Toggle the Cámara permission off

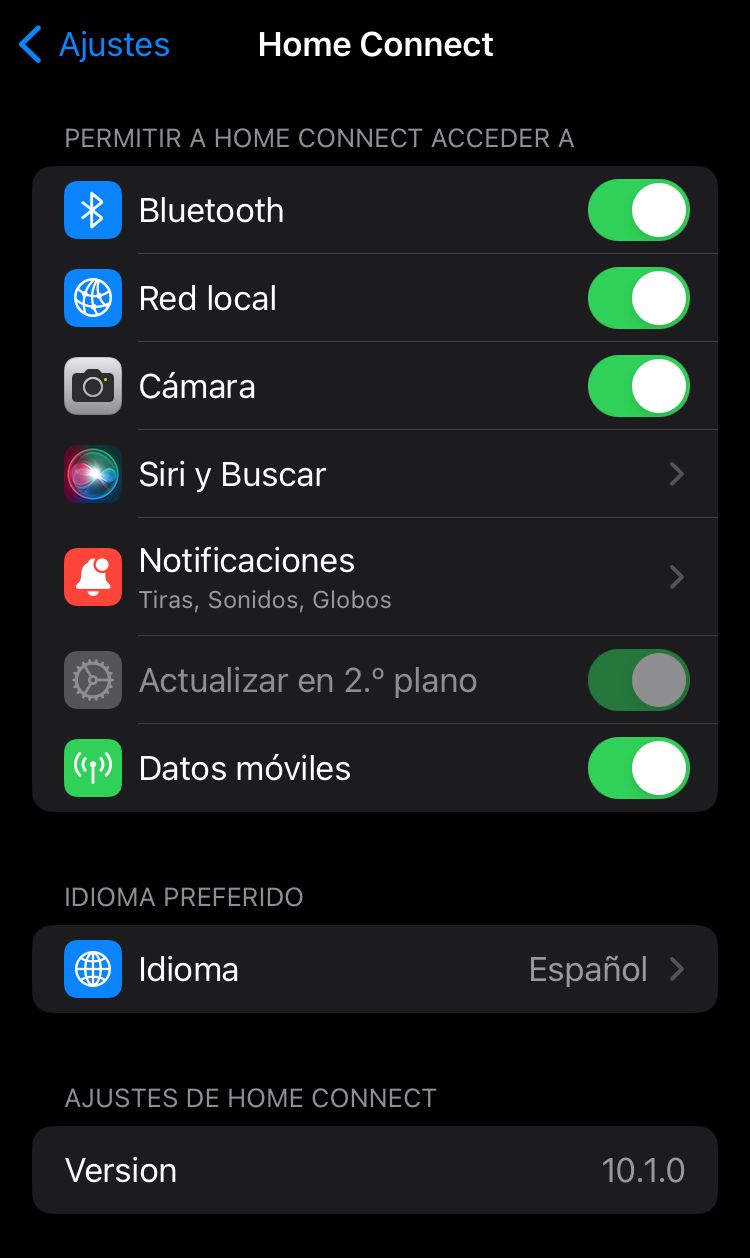pos(638,387)
